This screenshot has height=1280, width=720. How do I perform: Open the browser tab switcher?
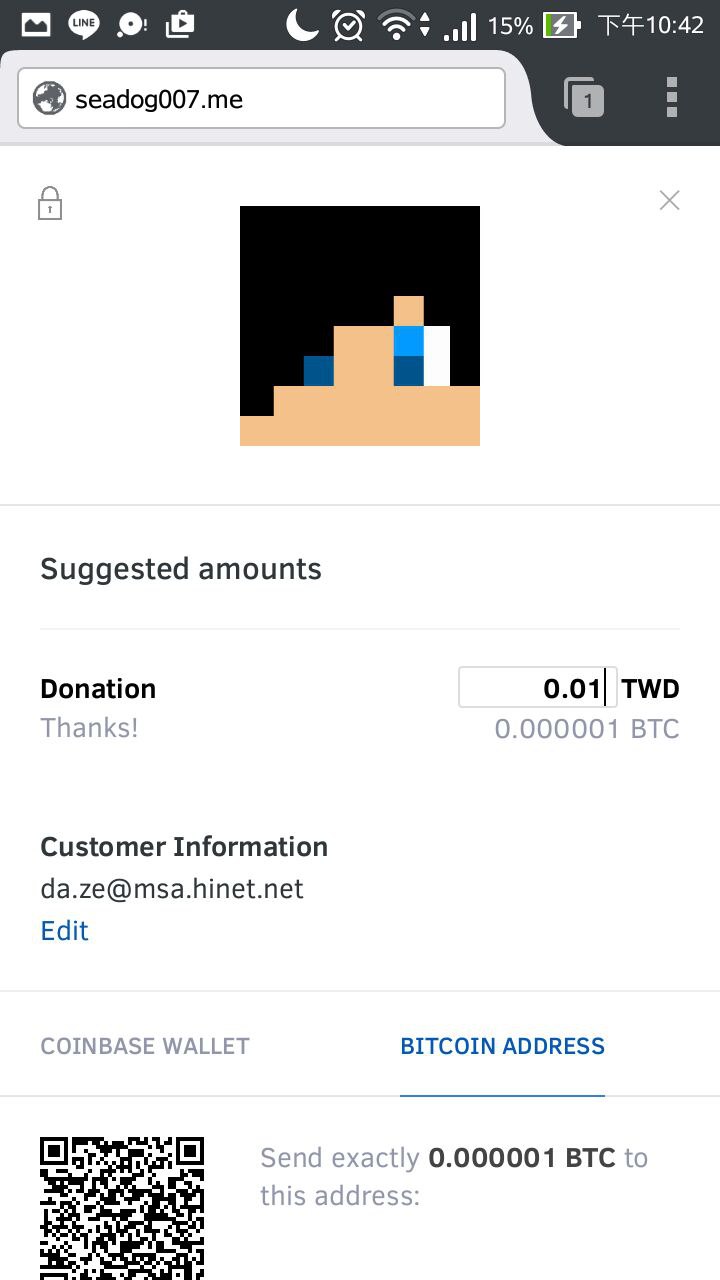584,98
